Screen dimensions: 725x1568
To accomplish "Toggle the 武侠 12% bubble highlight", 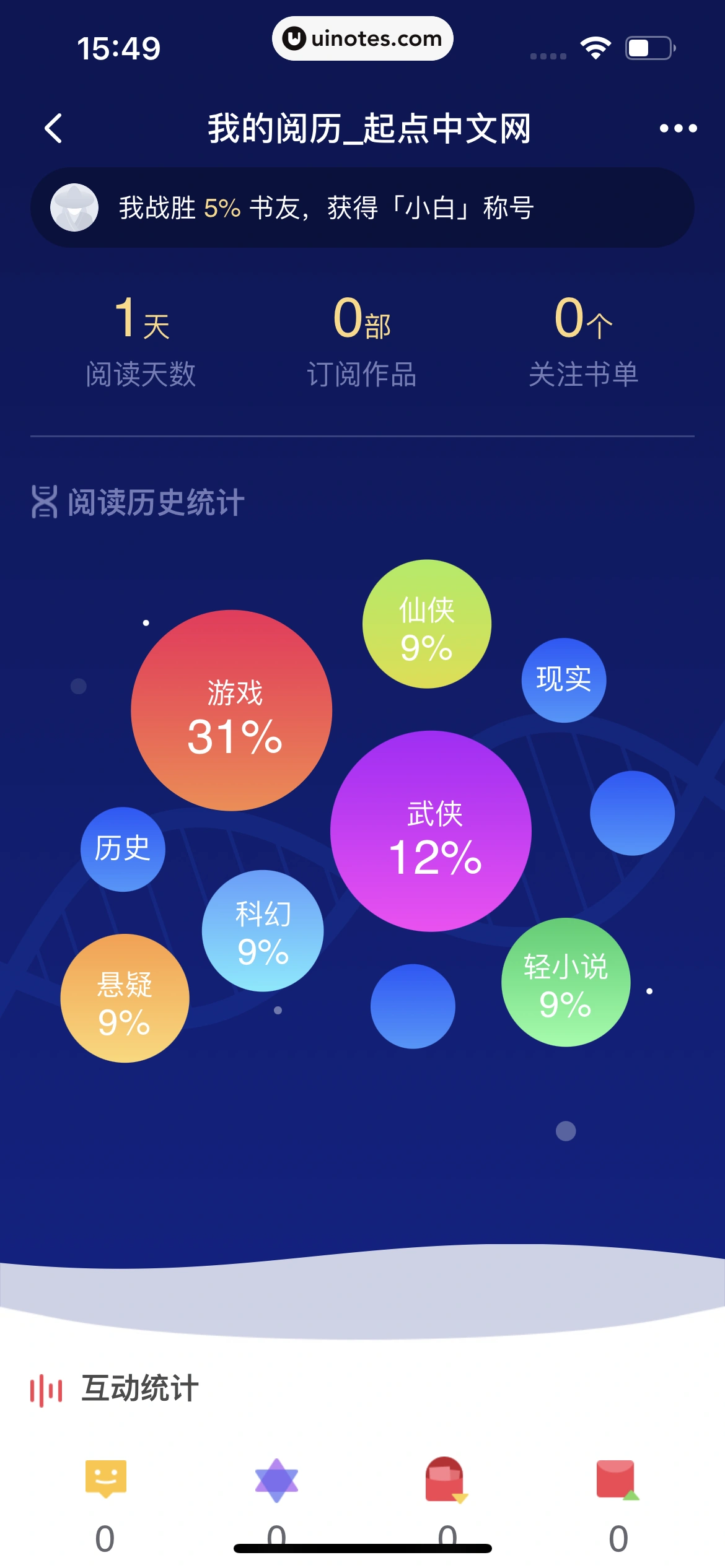I will [431, 833].
